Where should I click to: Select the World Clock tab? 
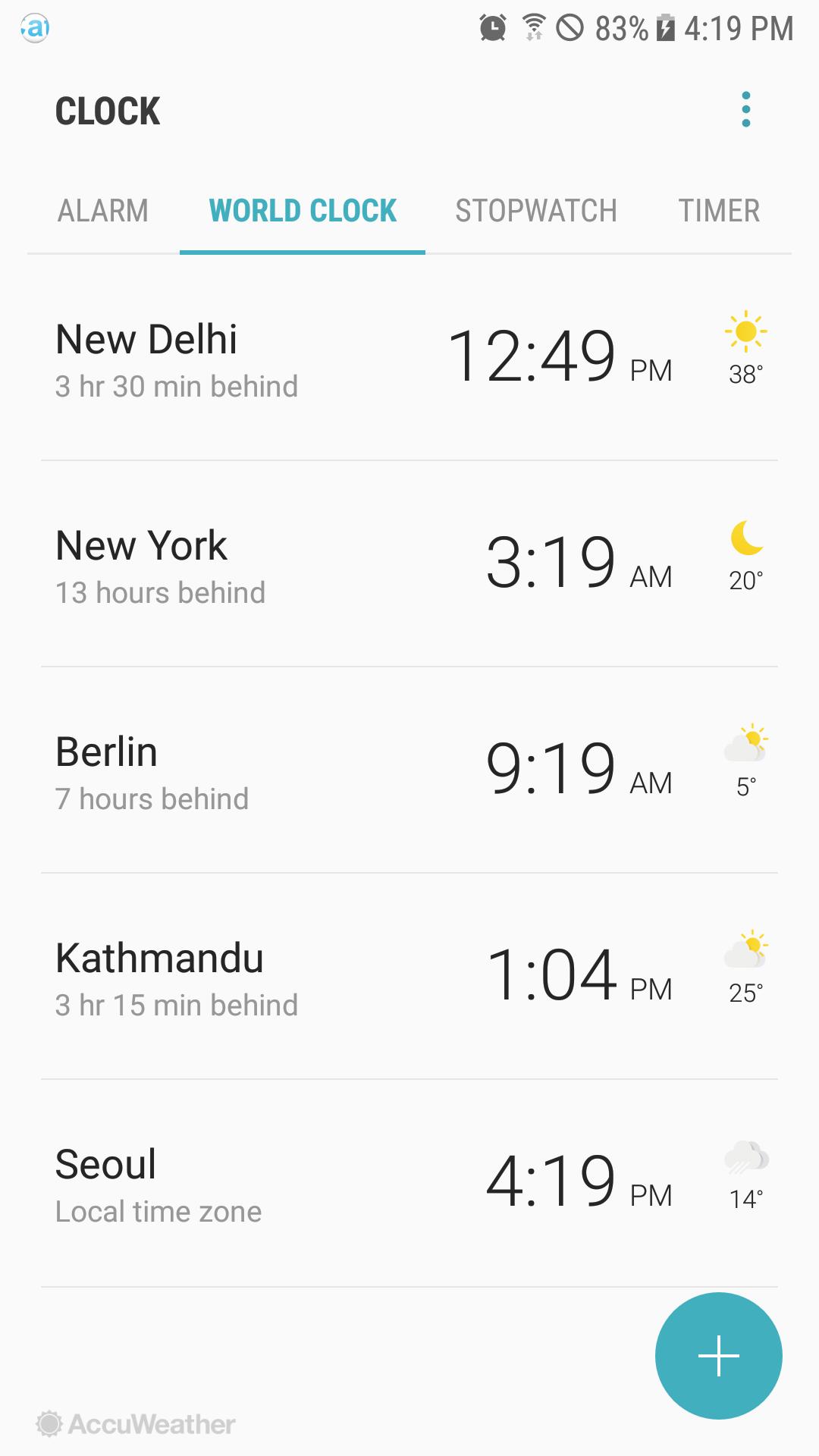tap(303, 211)
